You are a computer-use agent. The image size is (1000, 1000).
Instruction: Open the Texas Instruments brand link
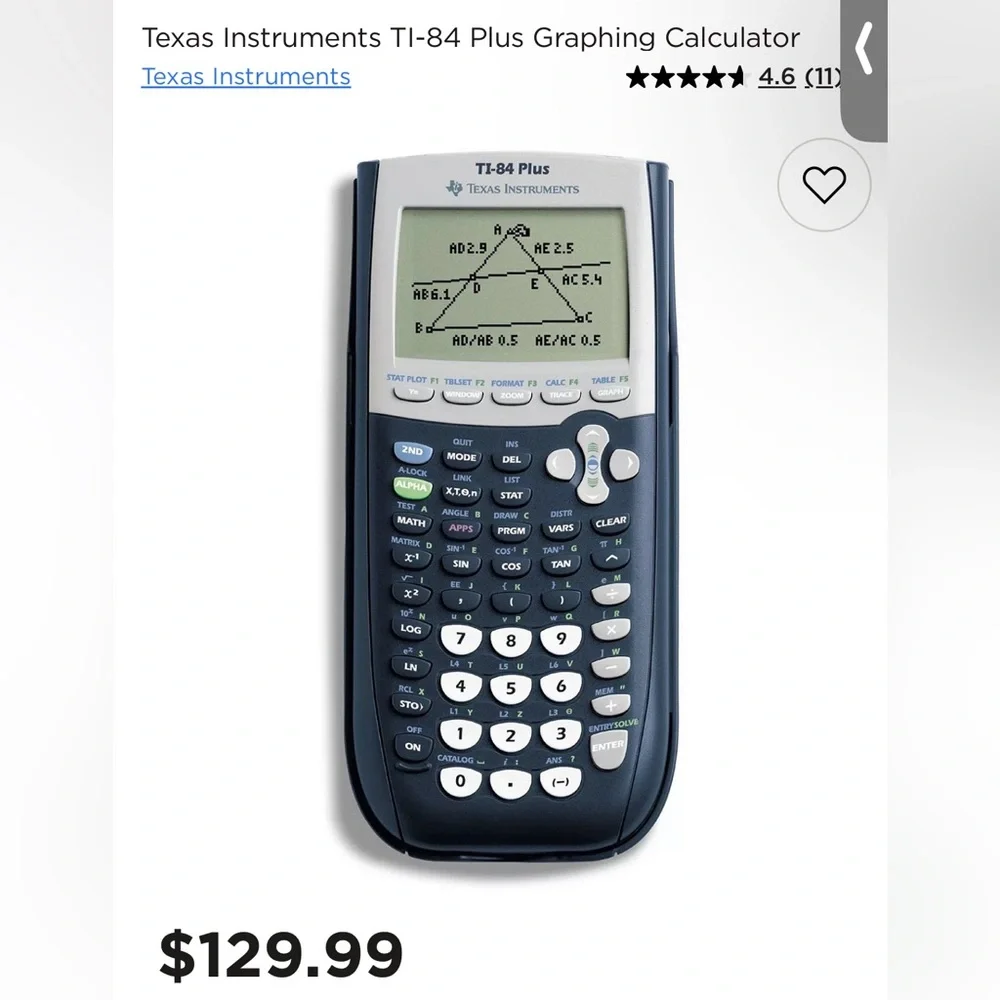coord(246,77)
